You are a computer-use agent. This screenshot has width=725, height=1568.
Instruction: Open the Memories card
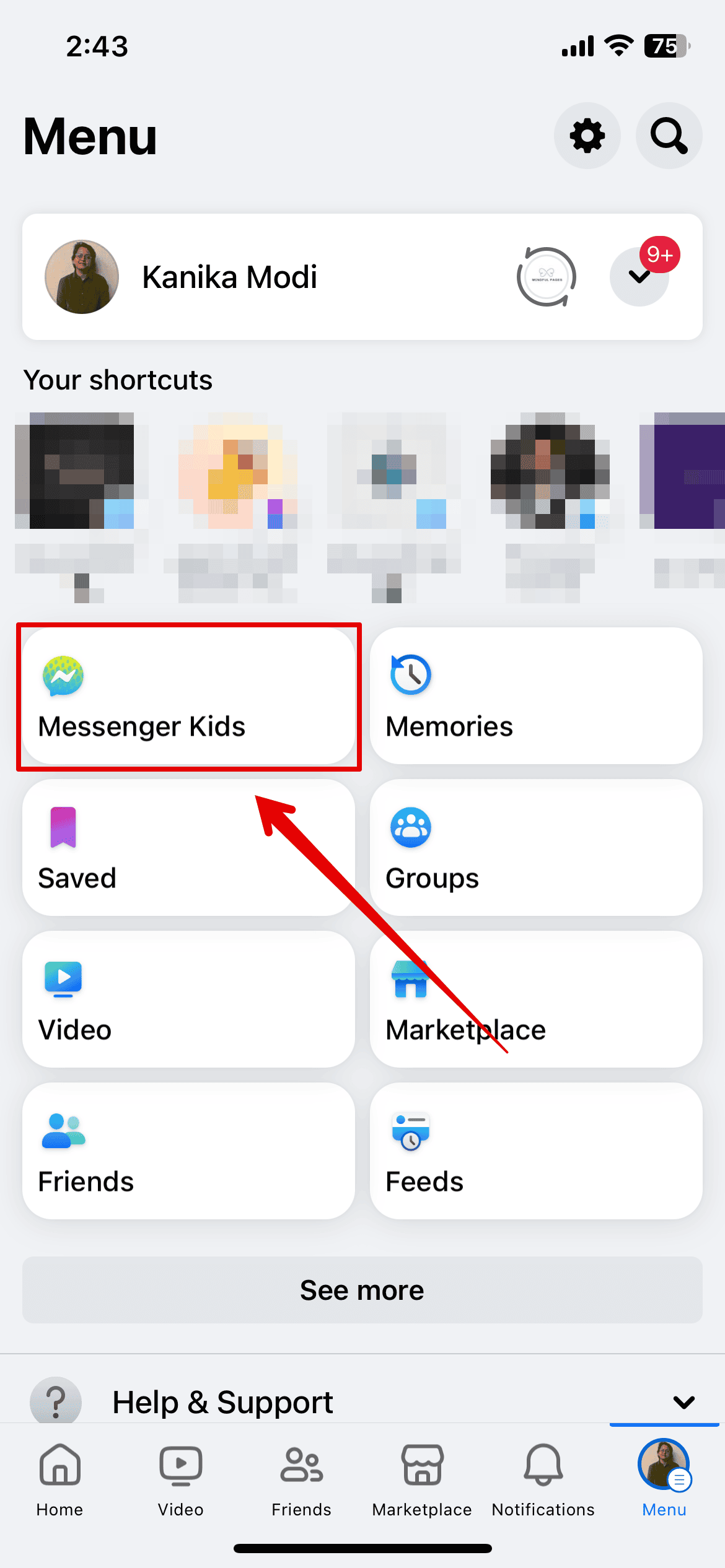point(536,697)
